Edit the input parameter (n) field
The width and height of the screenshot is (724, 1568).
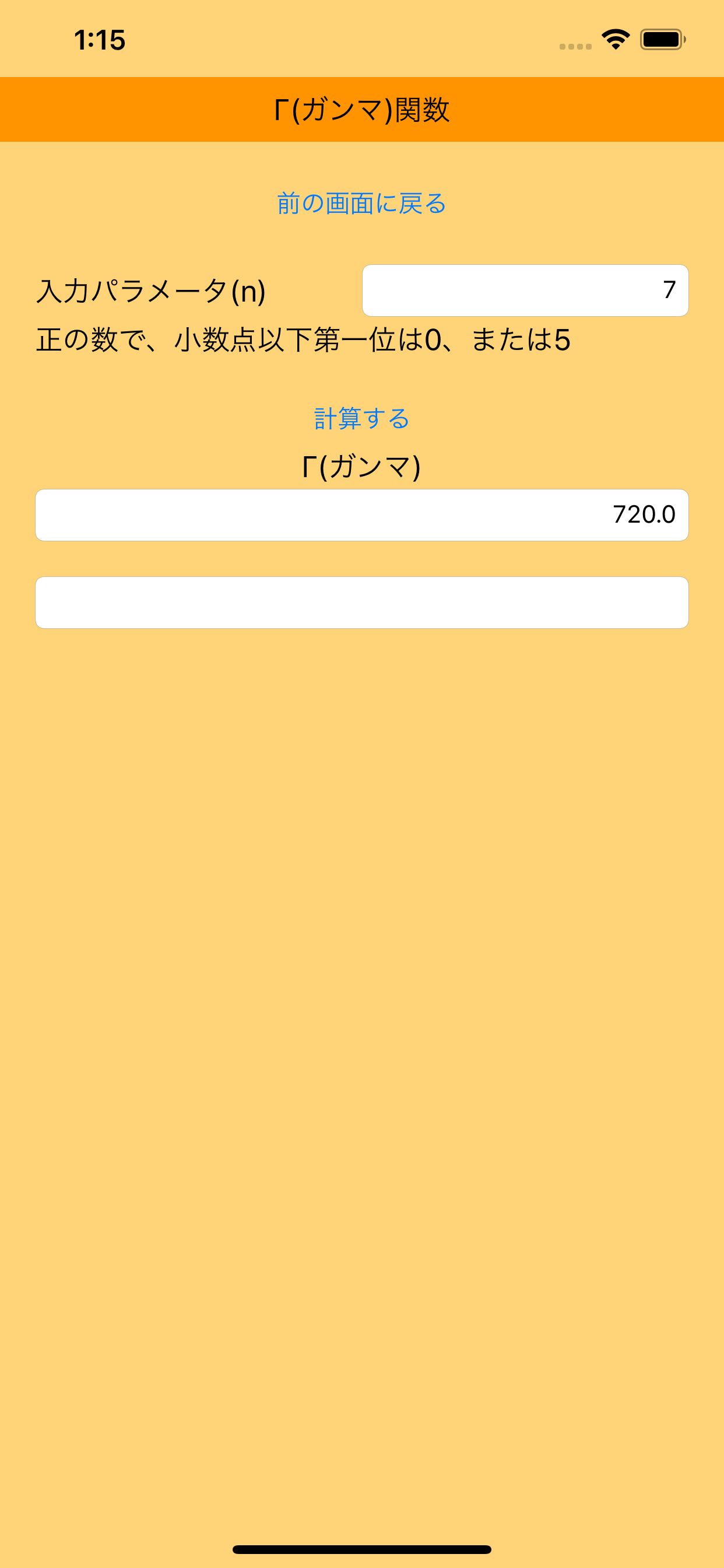click(x=525, y=290)
